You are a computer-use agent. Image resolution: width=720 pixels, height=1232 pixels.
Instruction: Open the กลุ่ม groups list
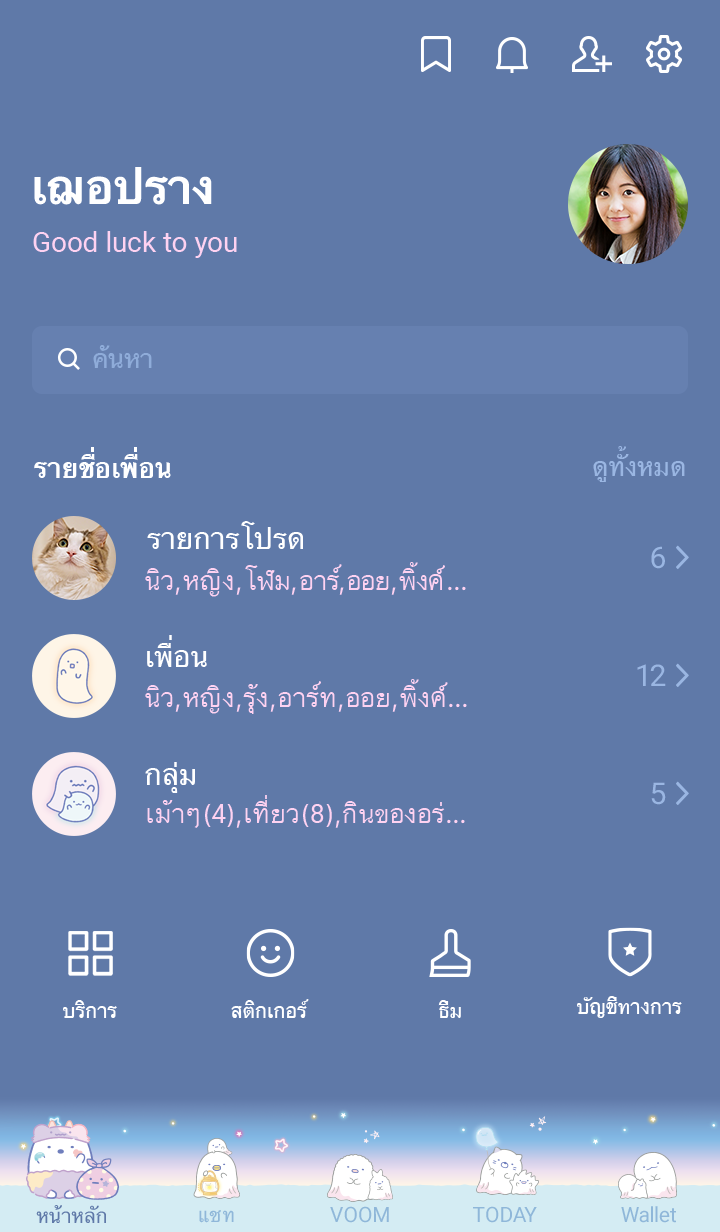tap(360, 794)
